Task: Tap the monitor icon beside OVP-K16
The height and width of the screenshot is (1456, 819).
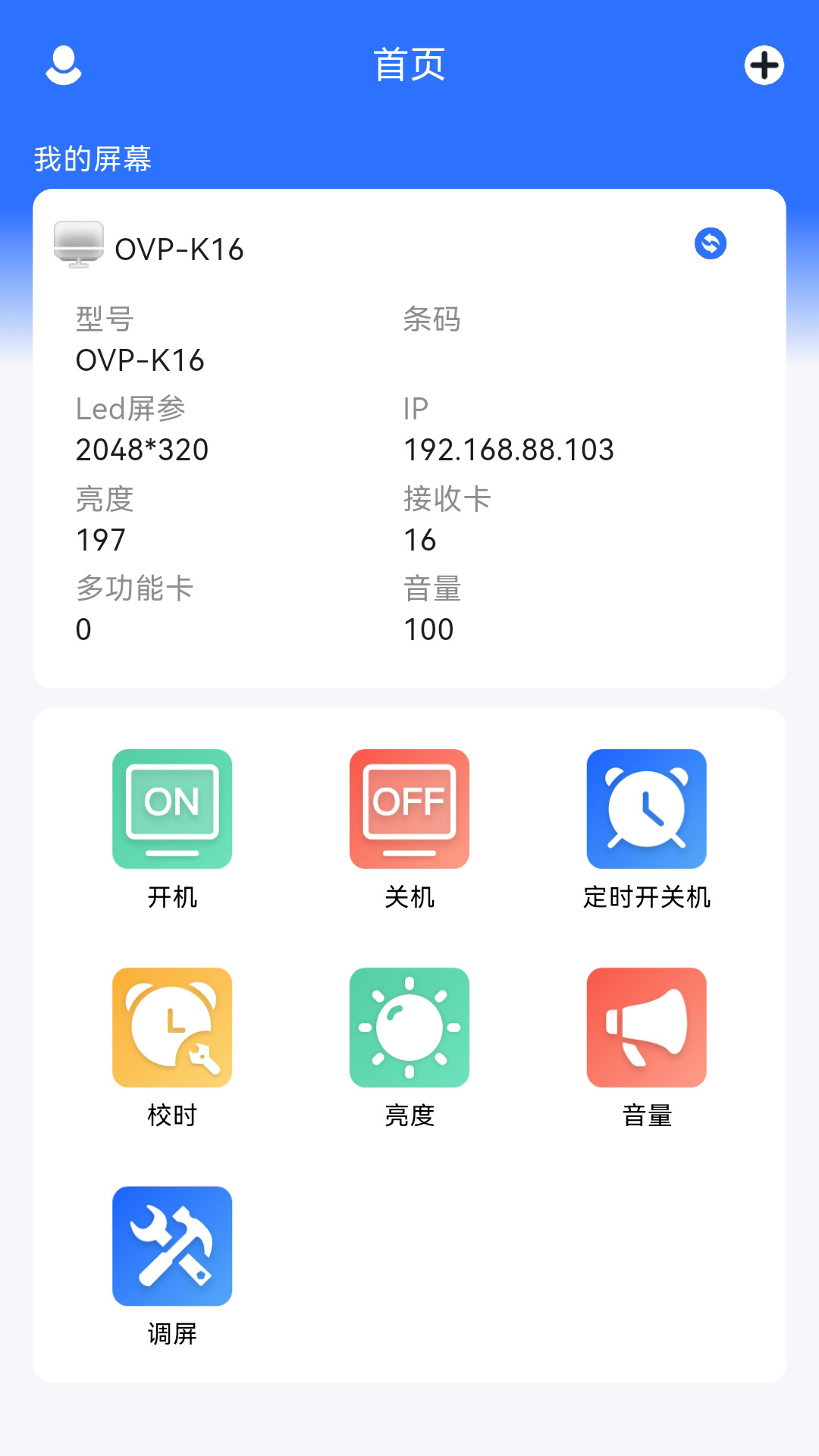Action: pos(78,244)
